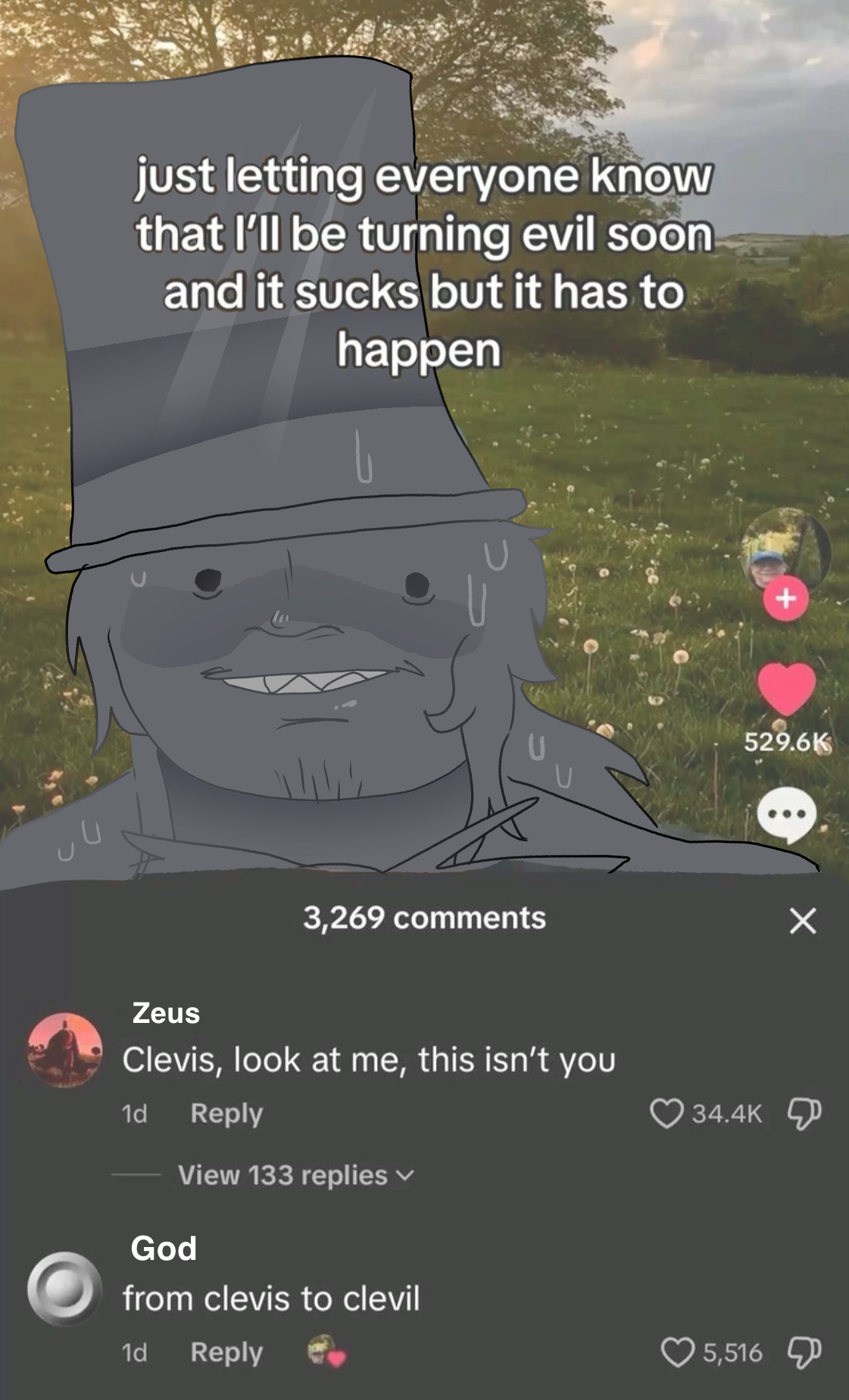
Task: Like the video with the heart icon
Action: [786, 688]
